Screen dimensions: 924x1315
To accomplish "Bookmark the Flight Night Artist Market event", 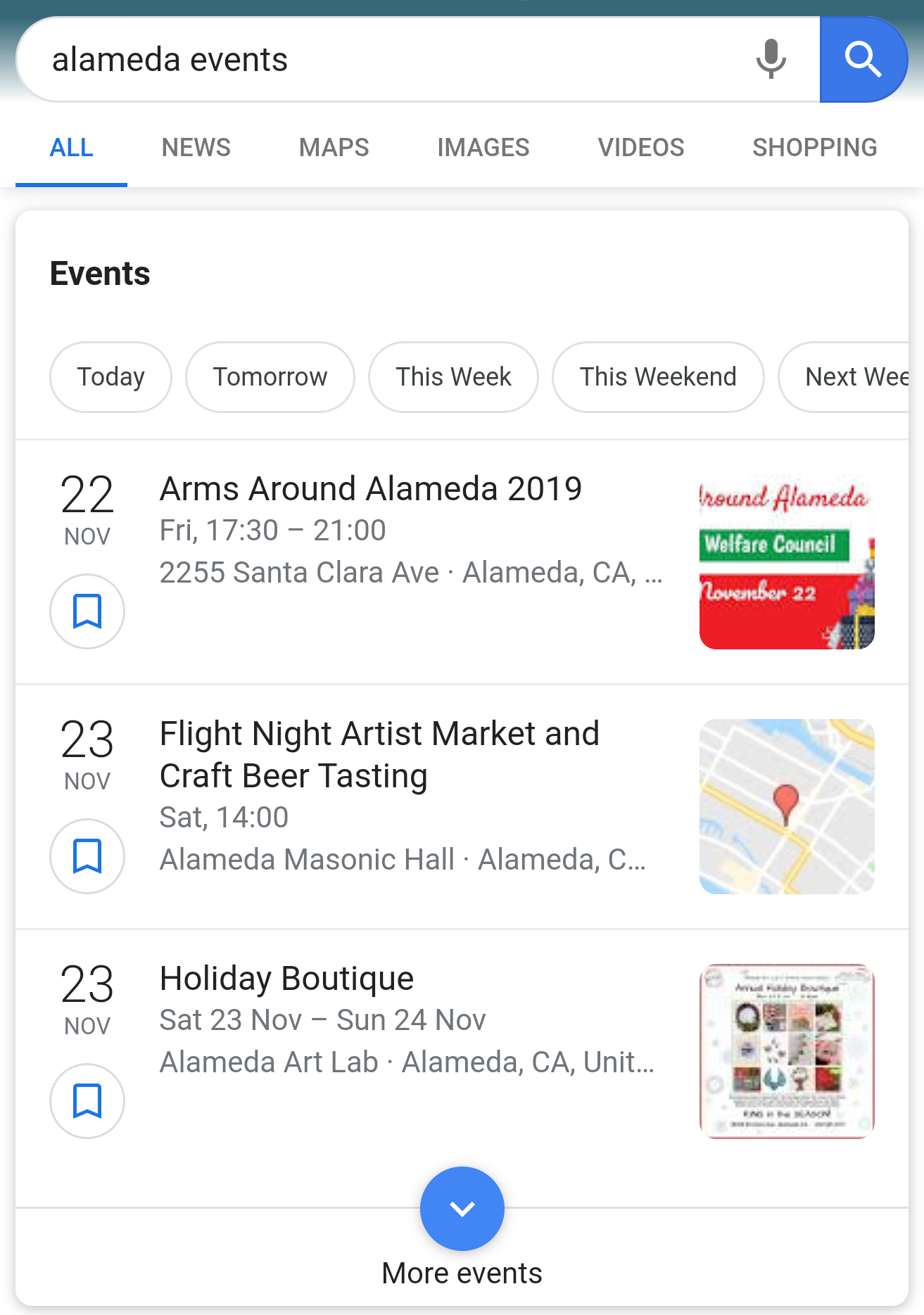I will pos(87,856).
